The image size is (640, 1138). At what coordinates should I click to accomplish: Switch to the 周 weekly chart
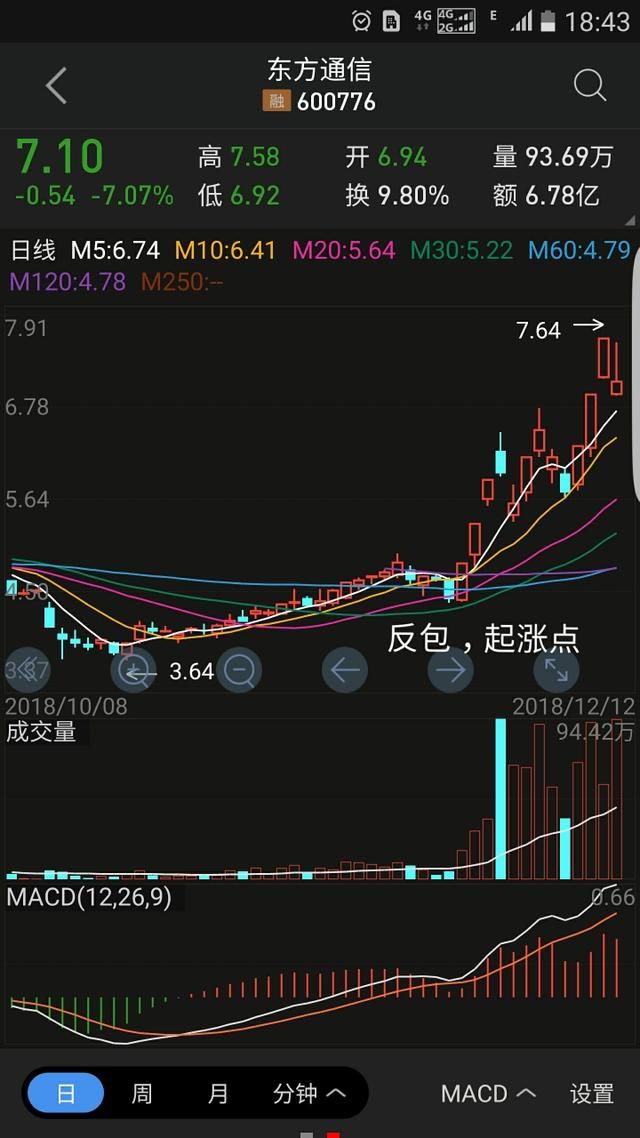pyautogui.click(x=141, y=1092)
